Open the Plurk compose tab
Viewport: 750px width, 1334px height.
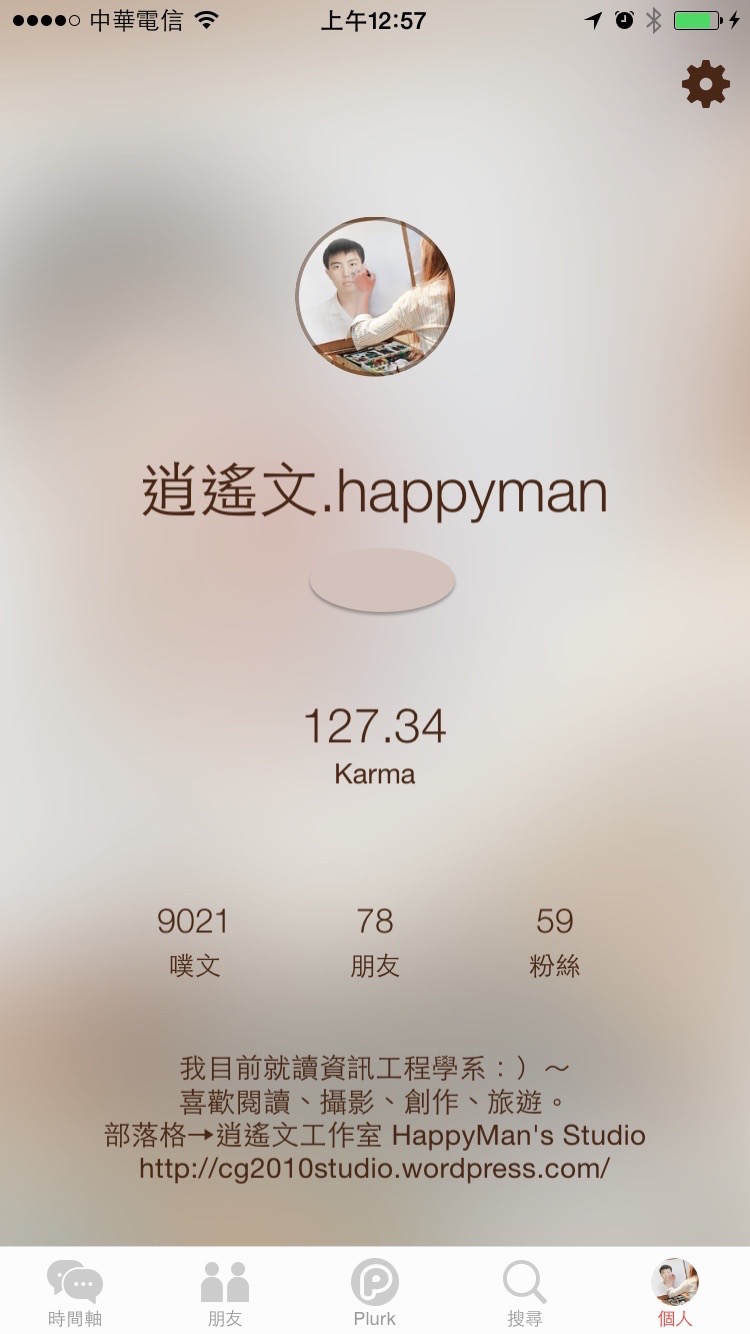pyautogui.click(x=375, y=1292)
